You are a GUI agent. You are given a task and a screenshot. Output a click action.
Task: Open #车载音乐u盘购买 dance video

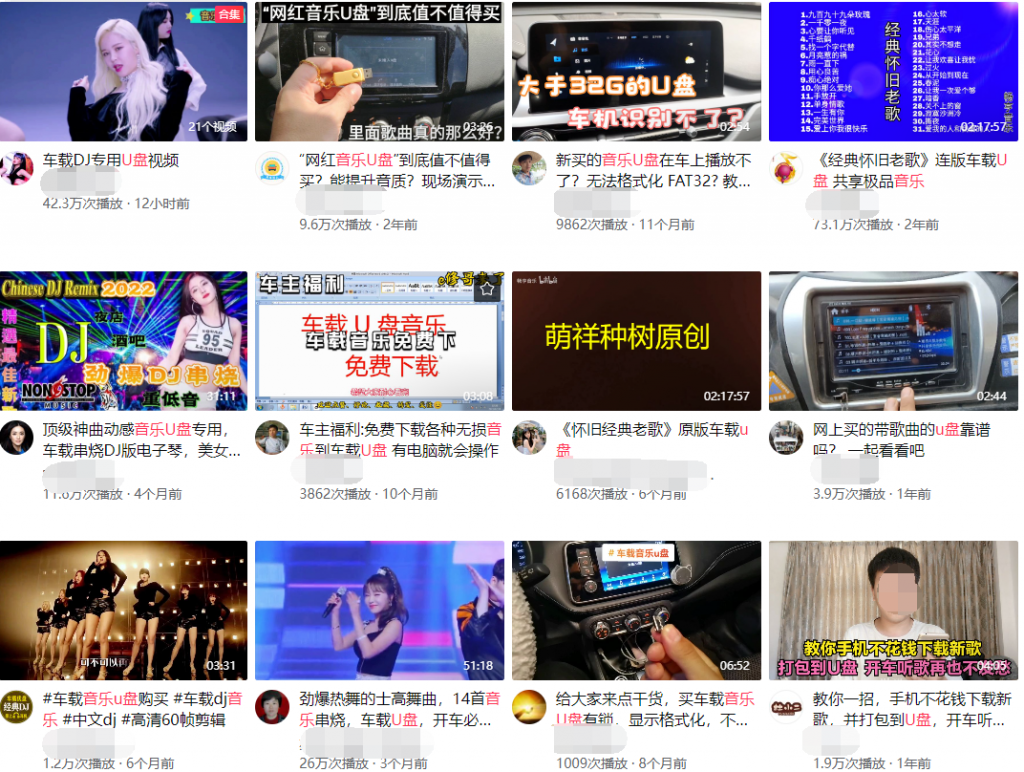(x=123, y=611)
